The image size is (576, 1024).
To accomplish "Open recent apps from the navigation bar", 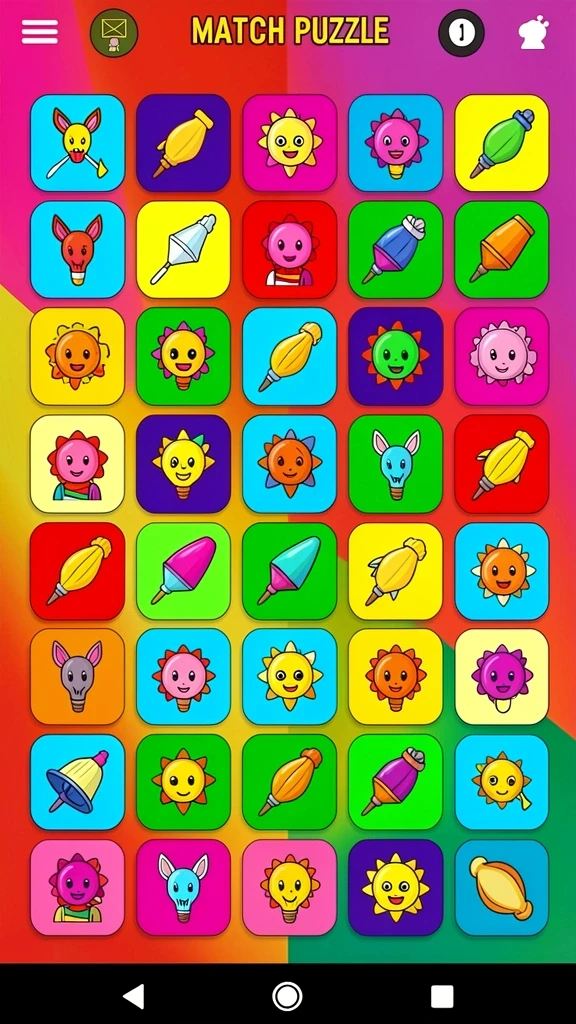I will [442, 997].
